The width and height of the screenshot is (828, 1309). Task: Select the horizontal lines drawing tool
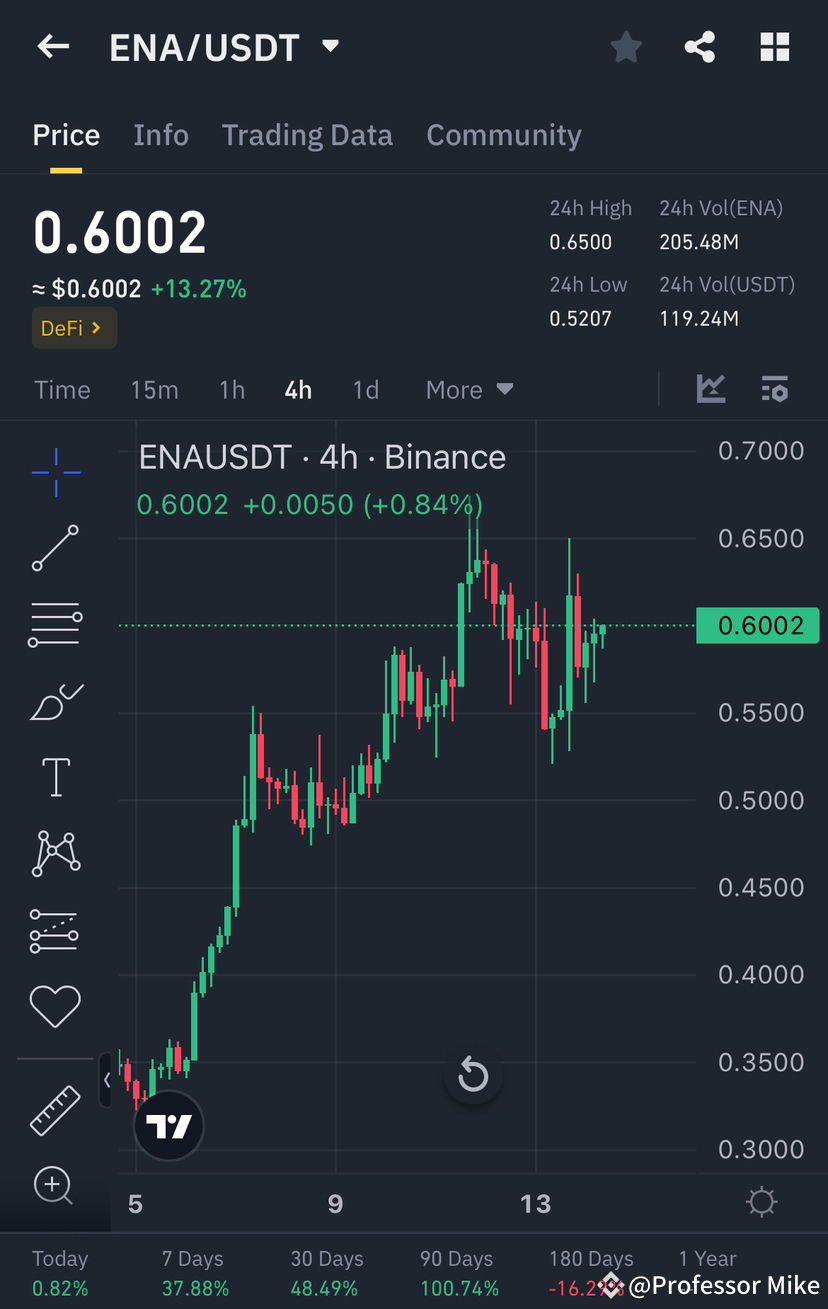(x=55, y=624)
